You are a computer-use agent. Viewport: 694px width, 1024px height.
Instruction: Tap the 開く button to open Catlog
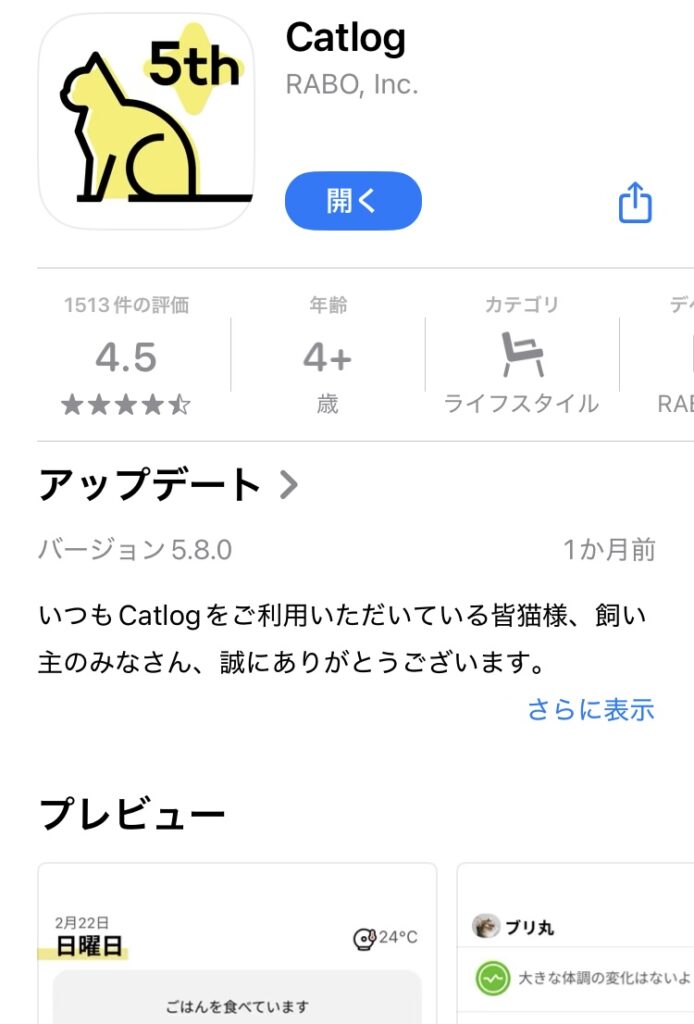(353, 201)
